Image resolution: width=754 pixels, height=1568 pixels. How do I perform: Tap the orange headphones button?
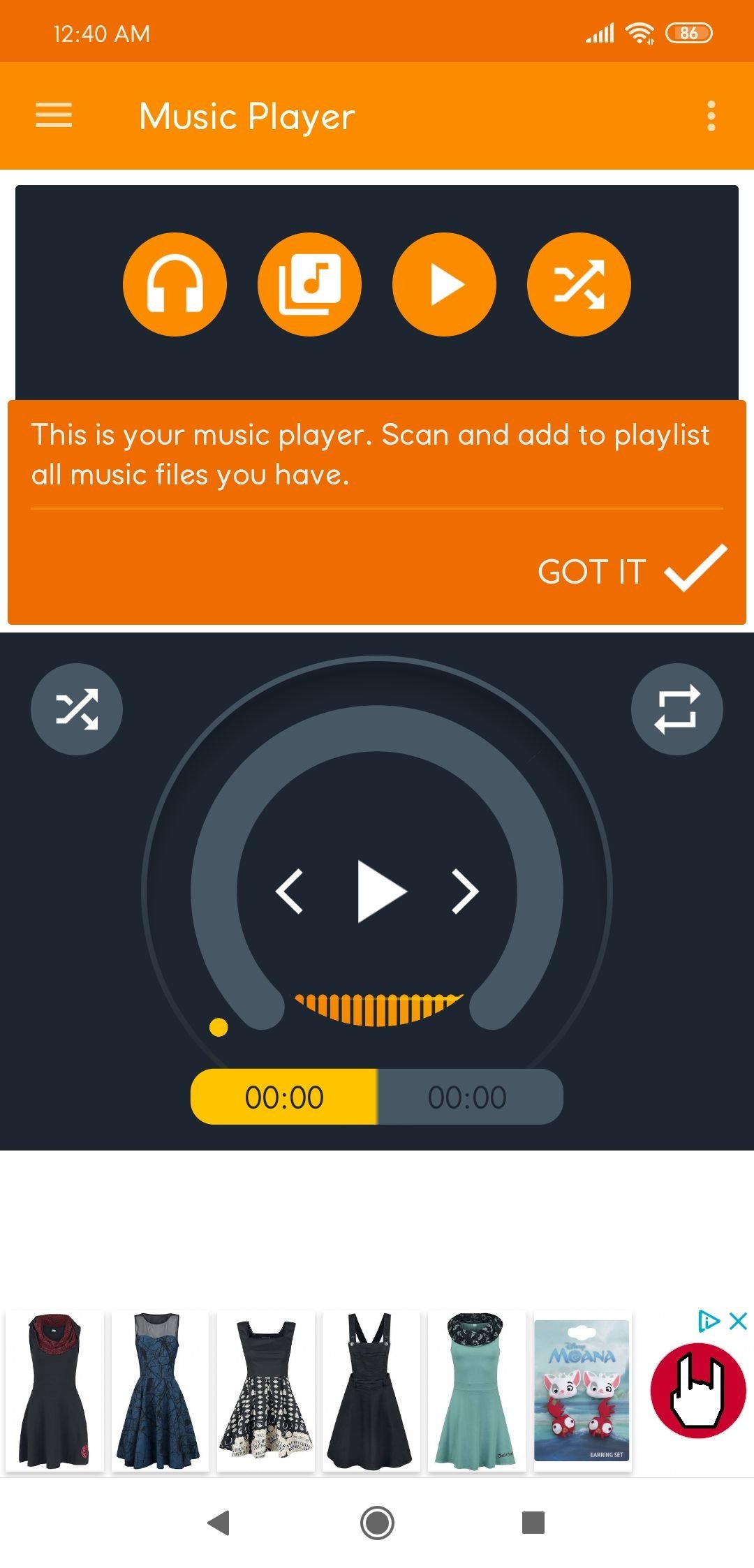click(x=175, y=284)
